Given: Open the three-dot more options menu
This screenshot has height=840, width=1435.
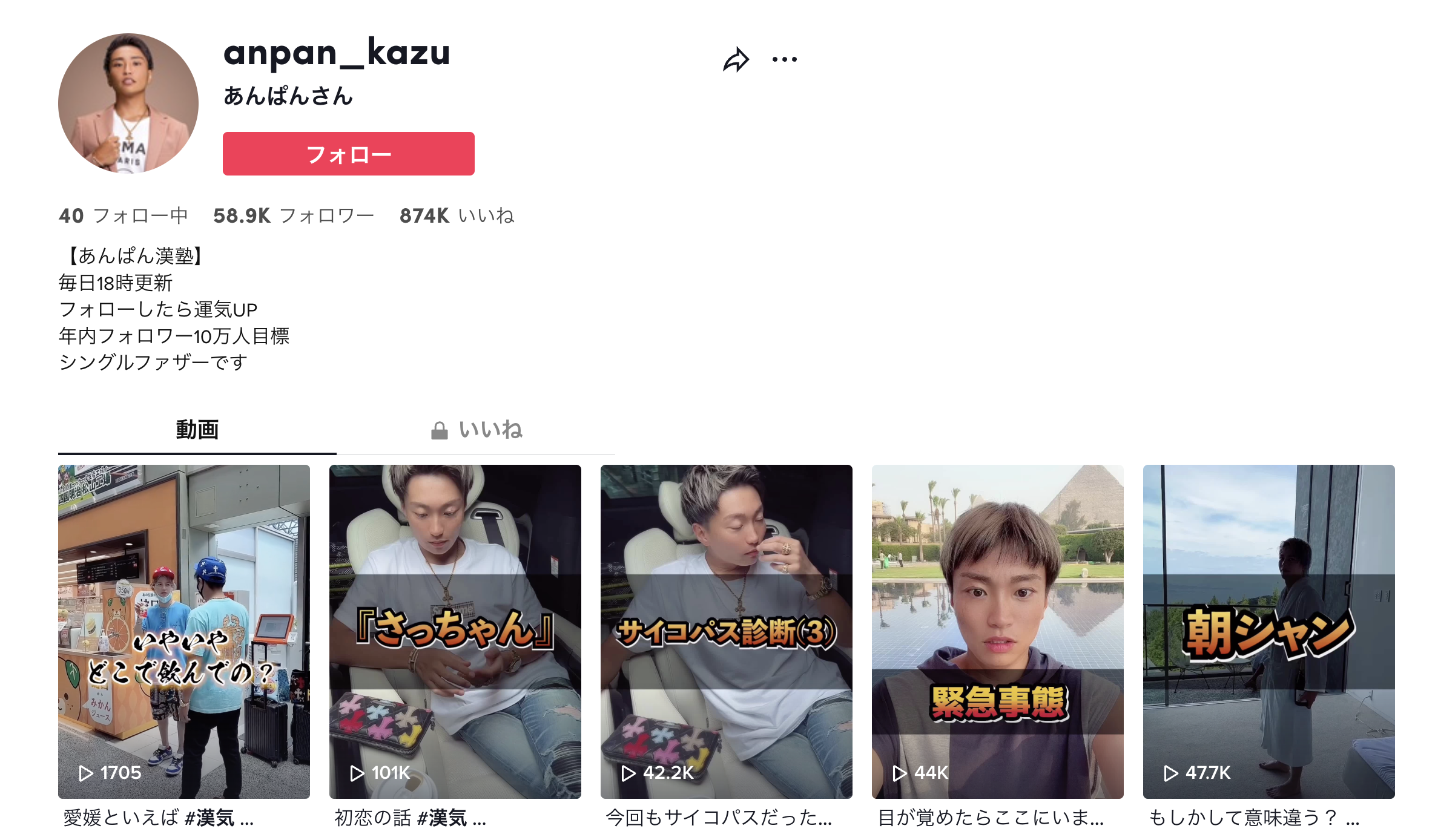Looking at the screenshot, I should [784, 59].
